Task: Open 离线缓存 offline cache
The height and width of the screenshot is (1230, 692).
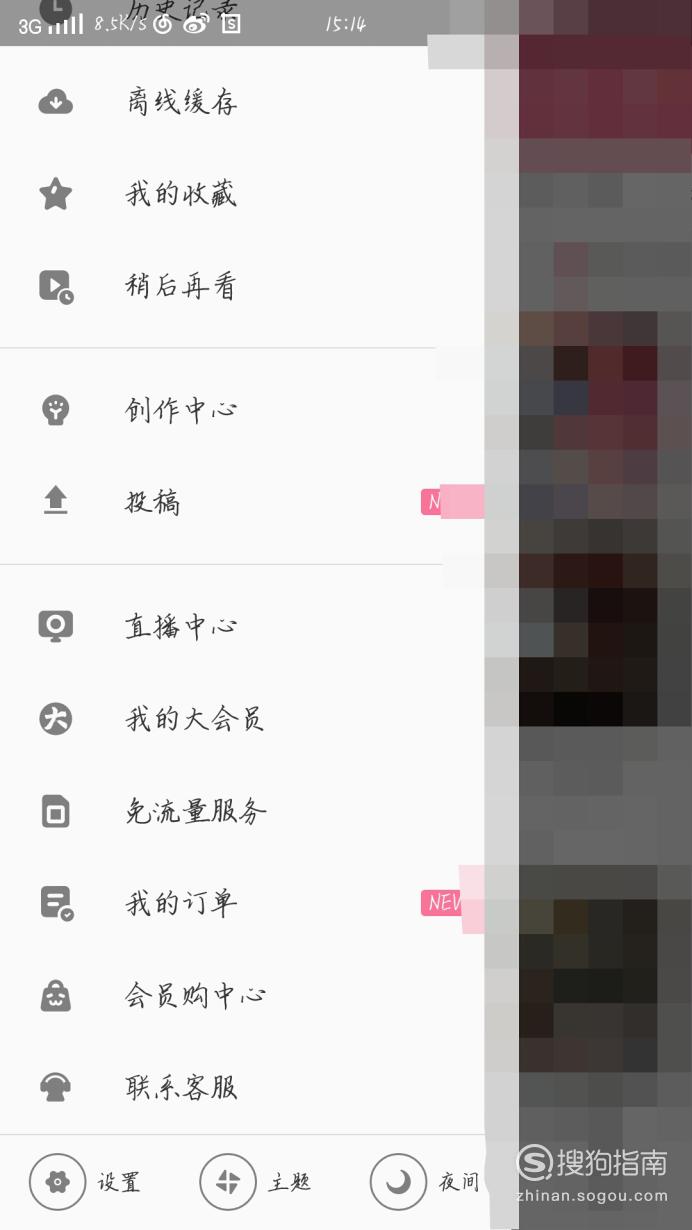Action: pos(242,101)
